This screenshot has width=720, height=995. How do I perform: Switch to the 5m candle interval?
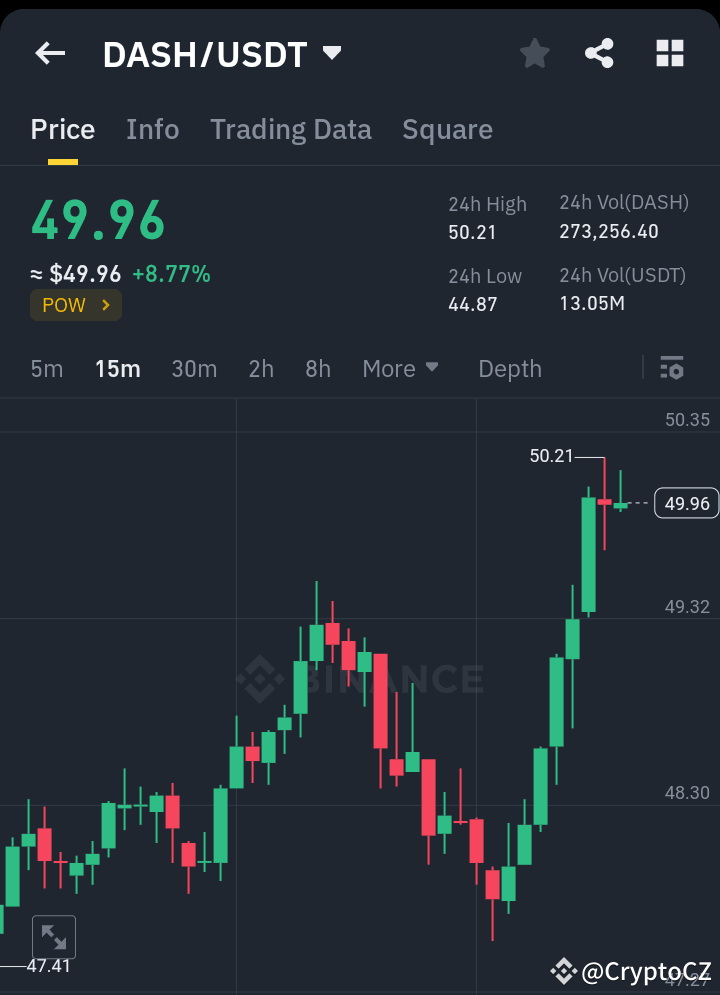46,368
